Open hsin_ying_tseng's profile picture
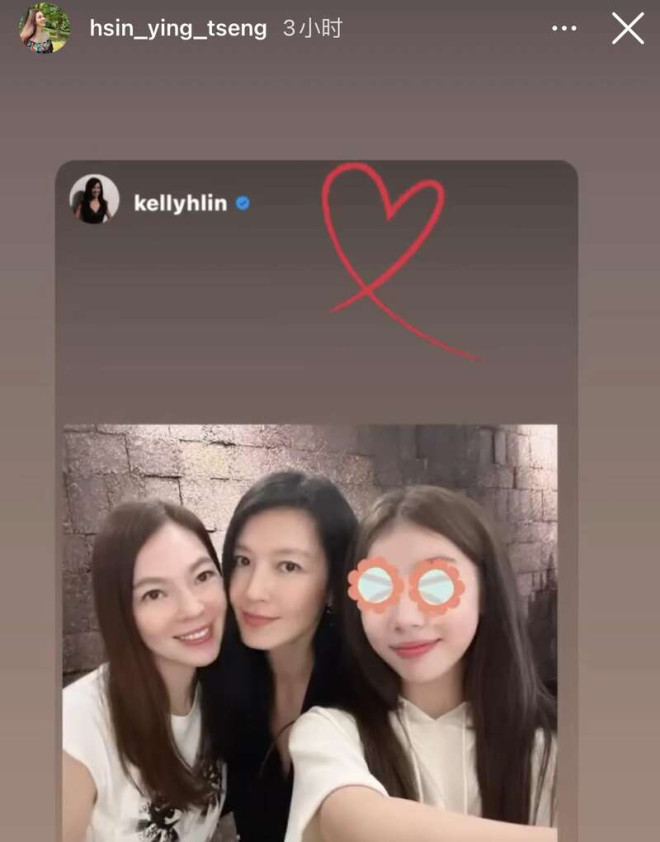 [x=44, y=28]
